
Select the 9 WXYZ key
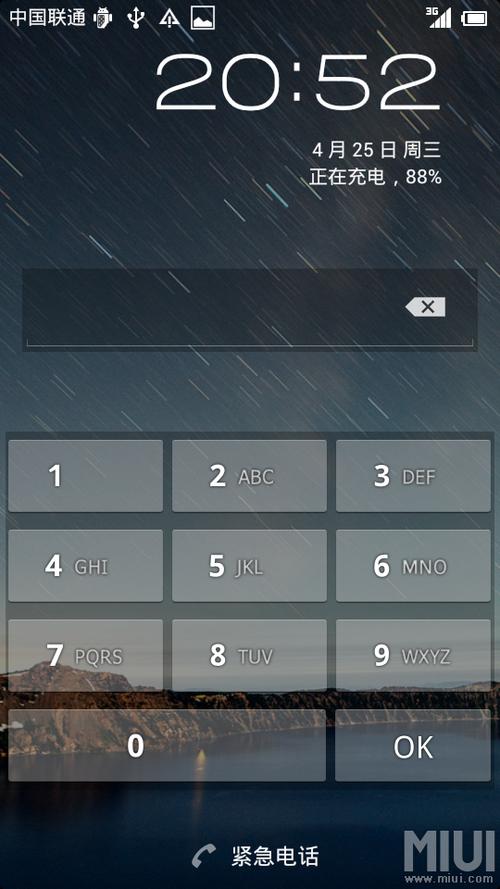point(413,655)
